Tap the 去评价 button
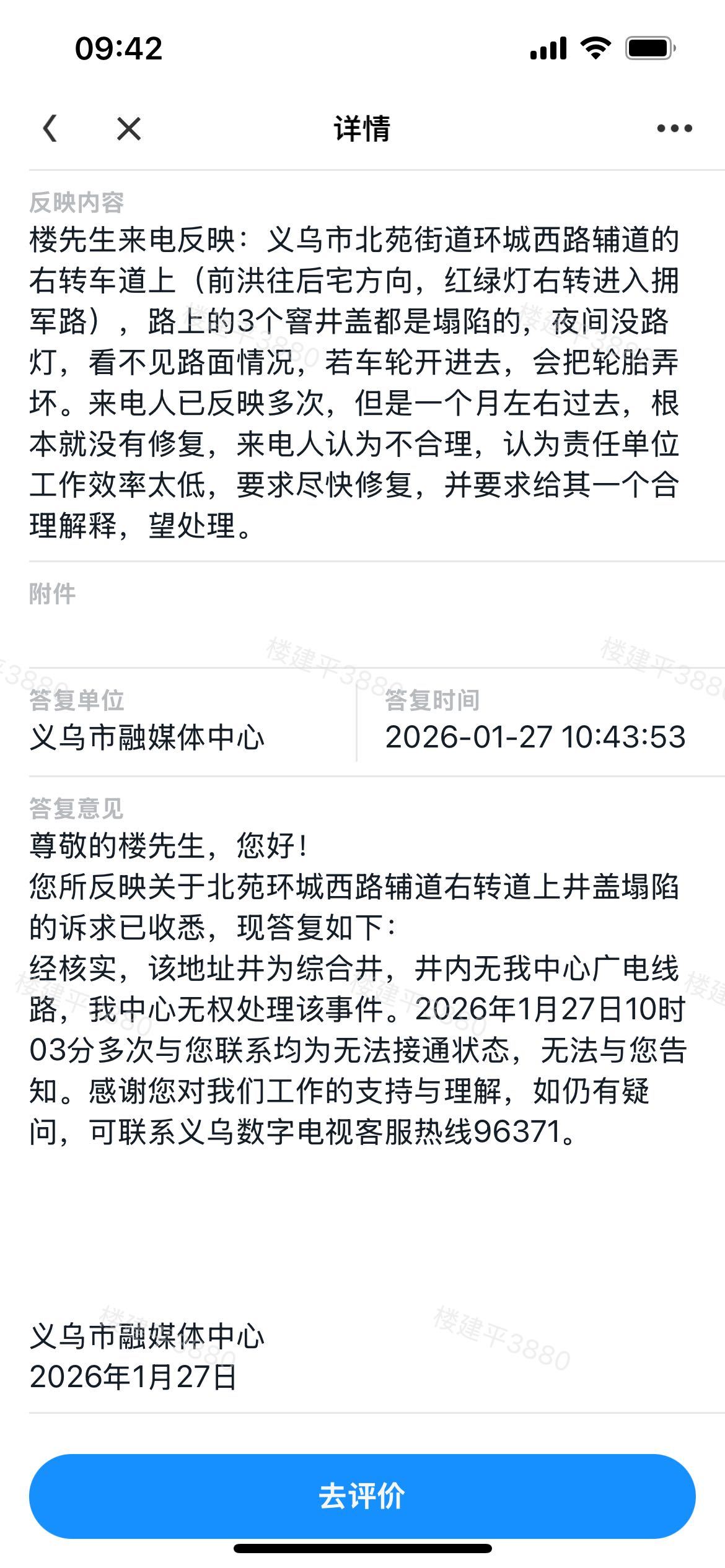 (362, 1496)
